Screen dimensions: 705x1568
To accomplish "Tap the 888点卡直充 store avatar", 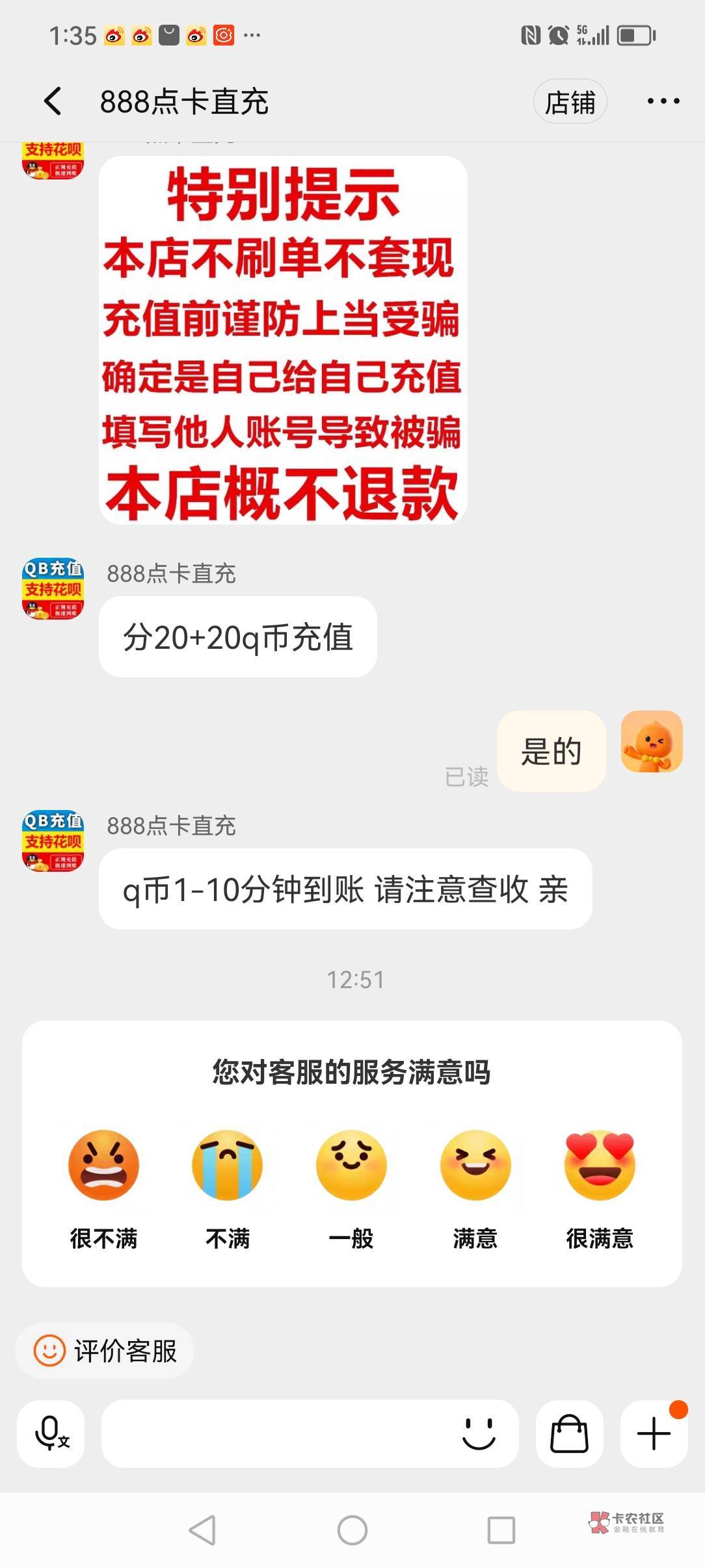I will coord(53,839).
